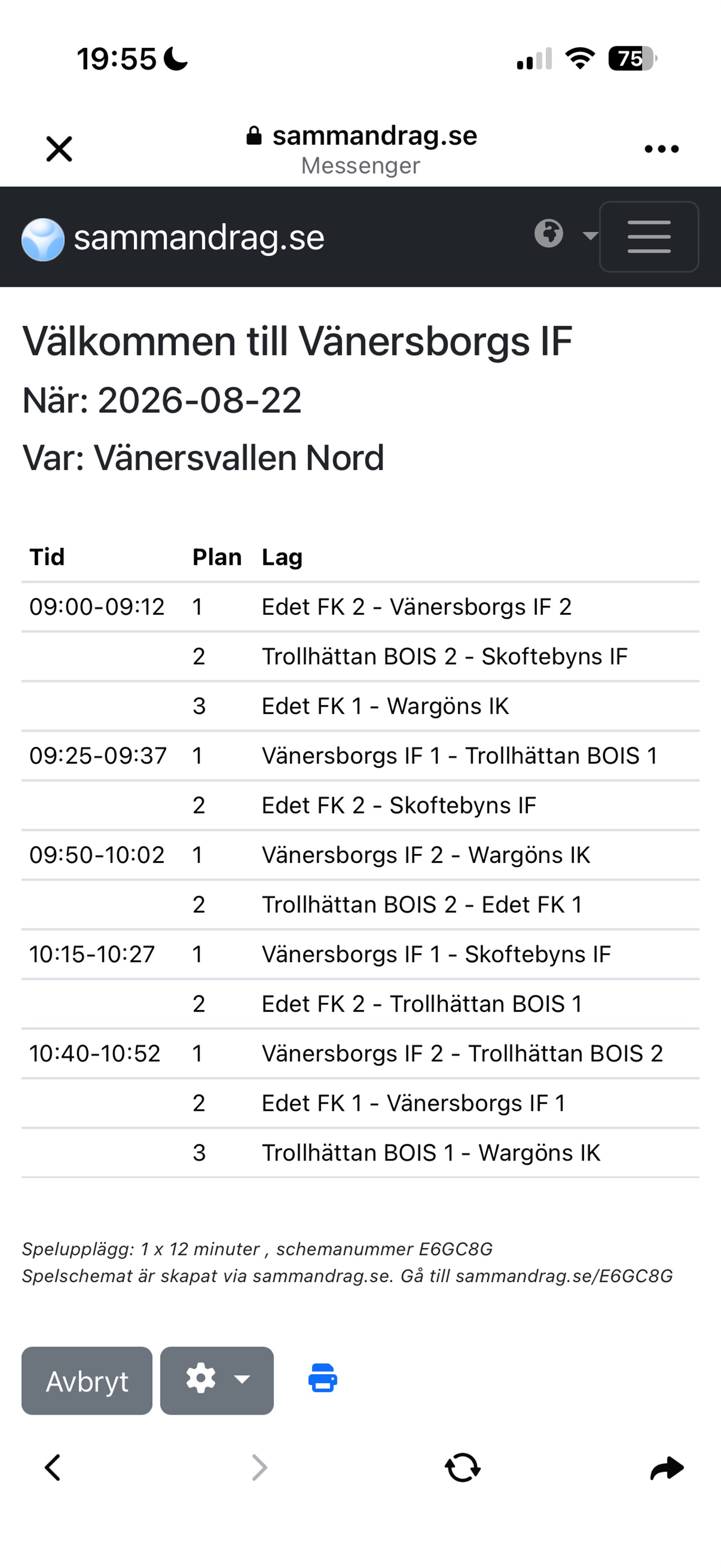Tap the Avbryt button
This screenshot has width=721, height=1568.
[x=87, y=1380]
